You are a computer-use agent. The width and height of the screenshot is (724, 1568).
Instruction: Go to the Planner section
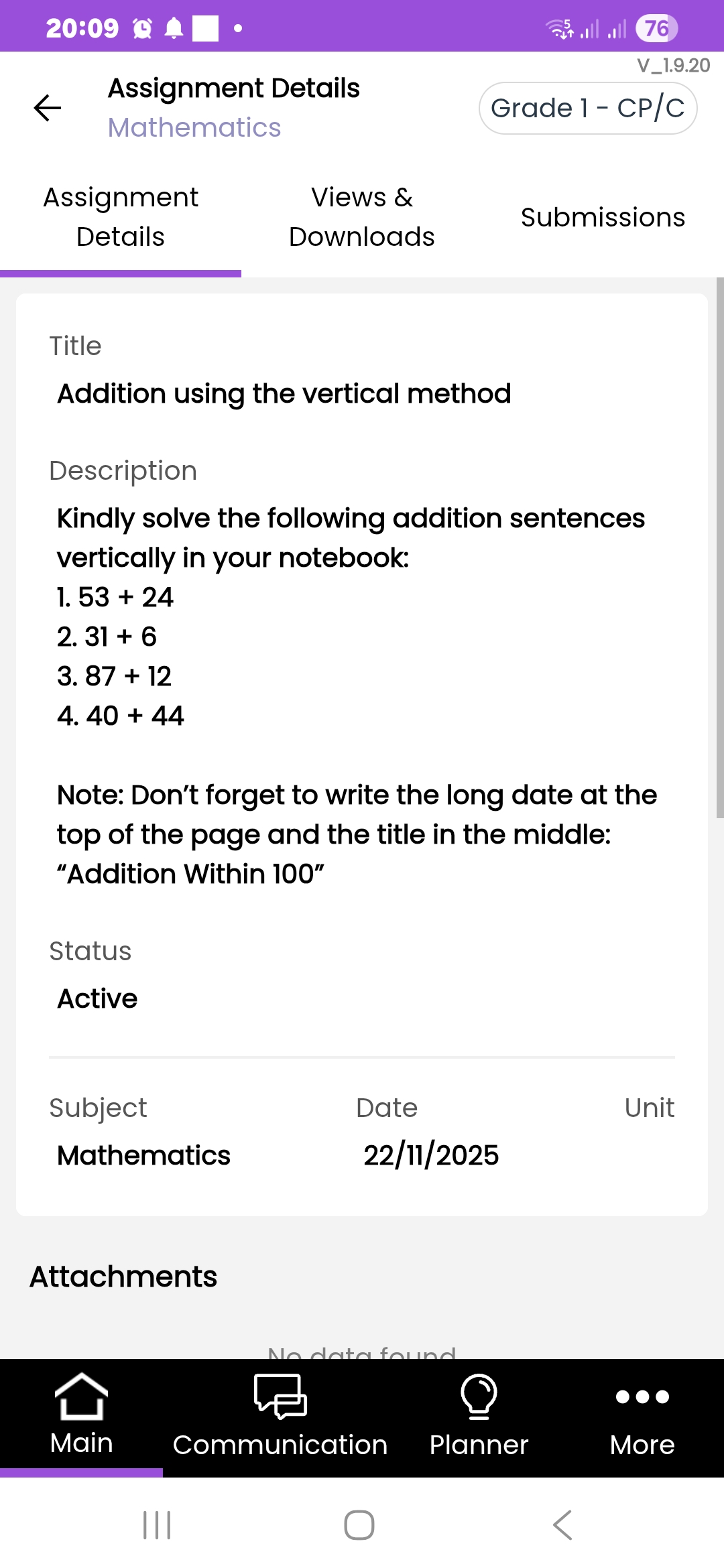479,1415
